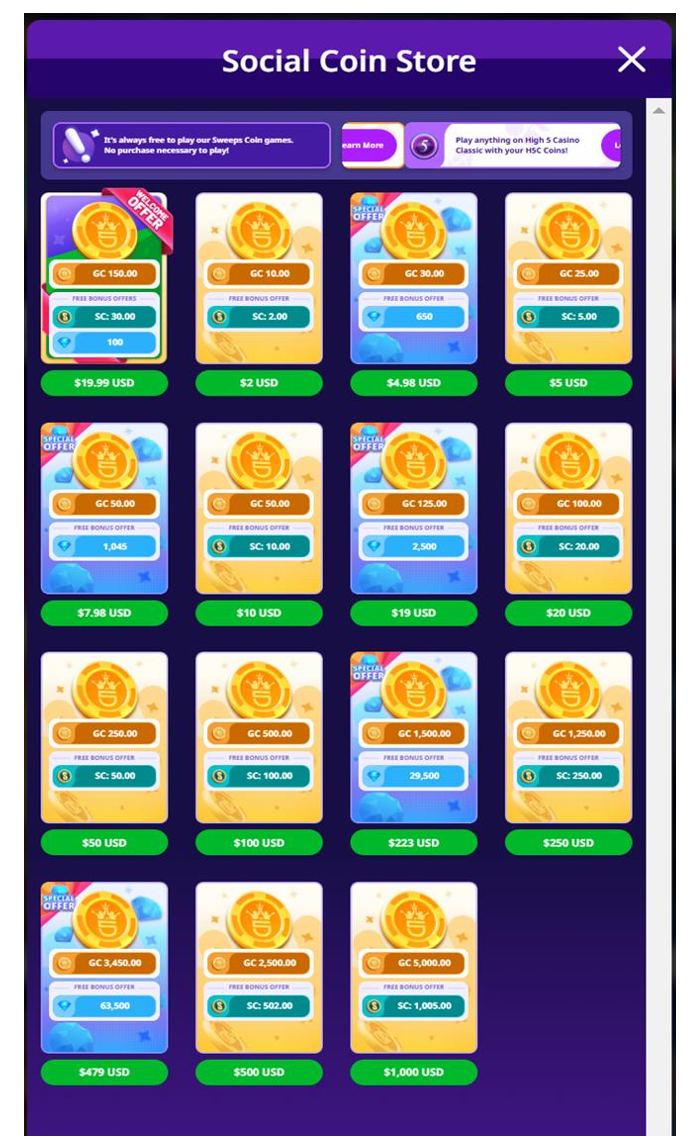Buy the $5 USD package
694x1140 pixels.
tap(568, 383)
